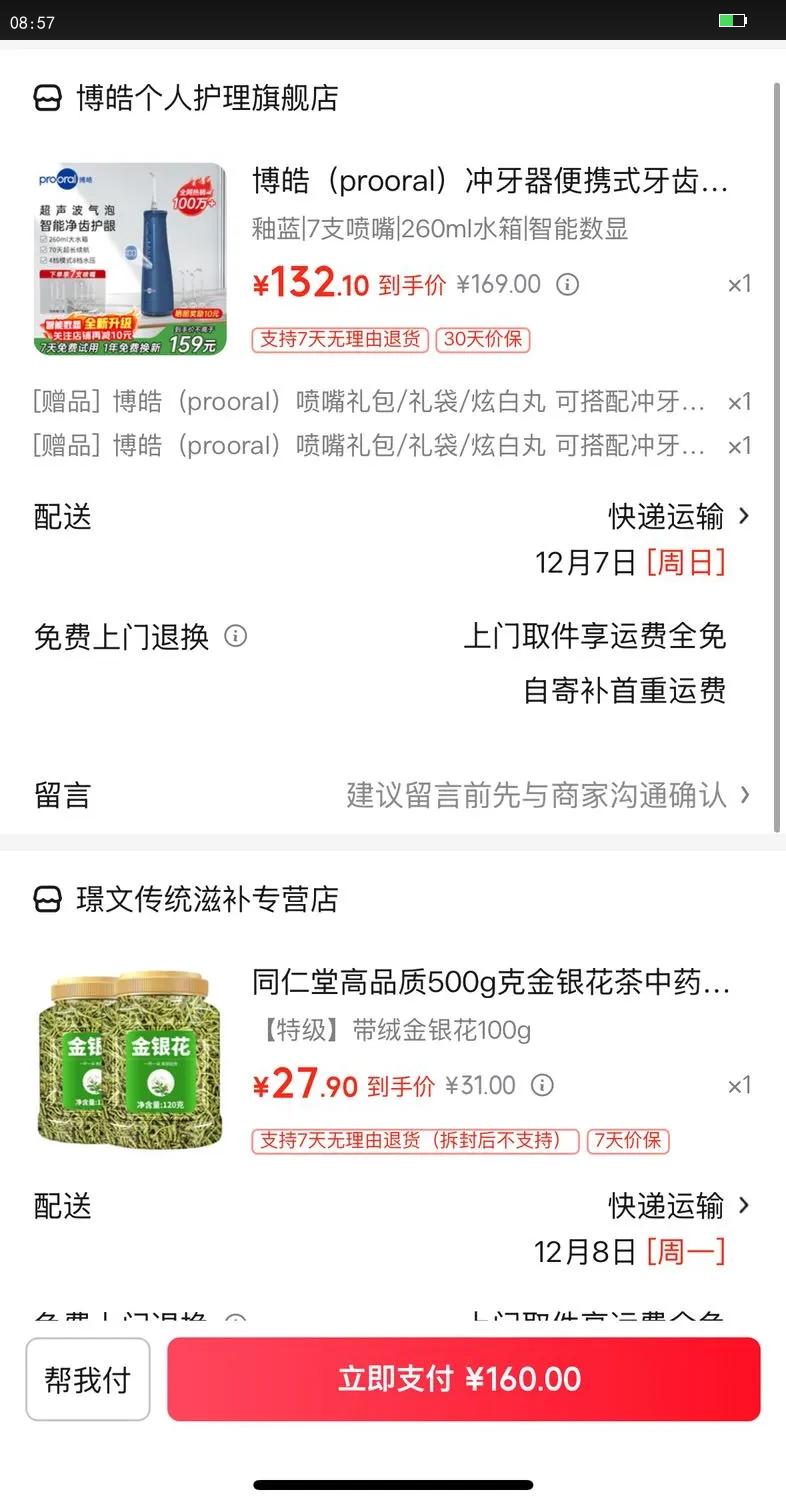Add a 留言 note for the seller
Screen dimensions: 786x1506
pos(545,795)
